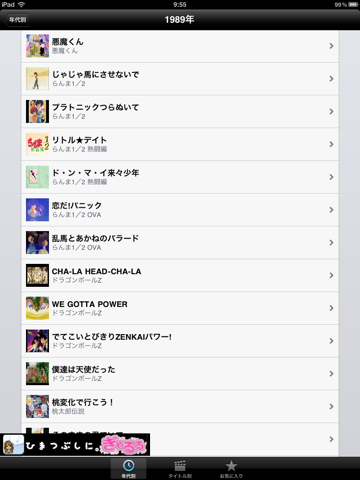Switch to the タイトル別 tab

180,468
